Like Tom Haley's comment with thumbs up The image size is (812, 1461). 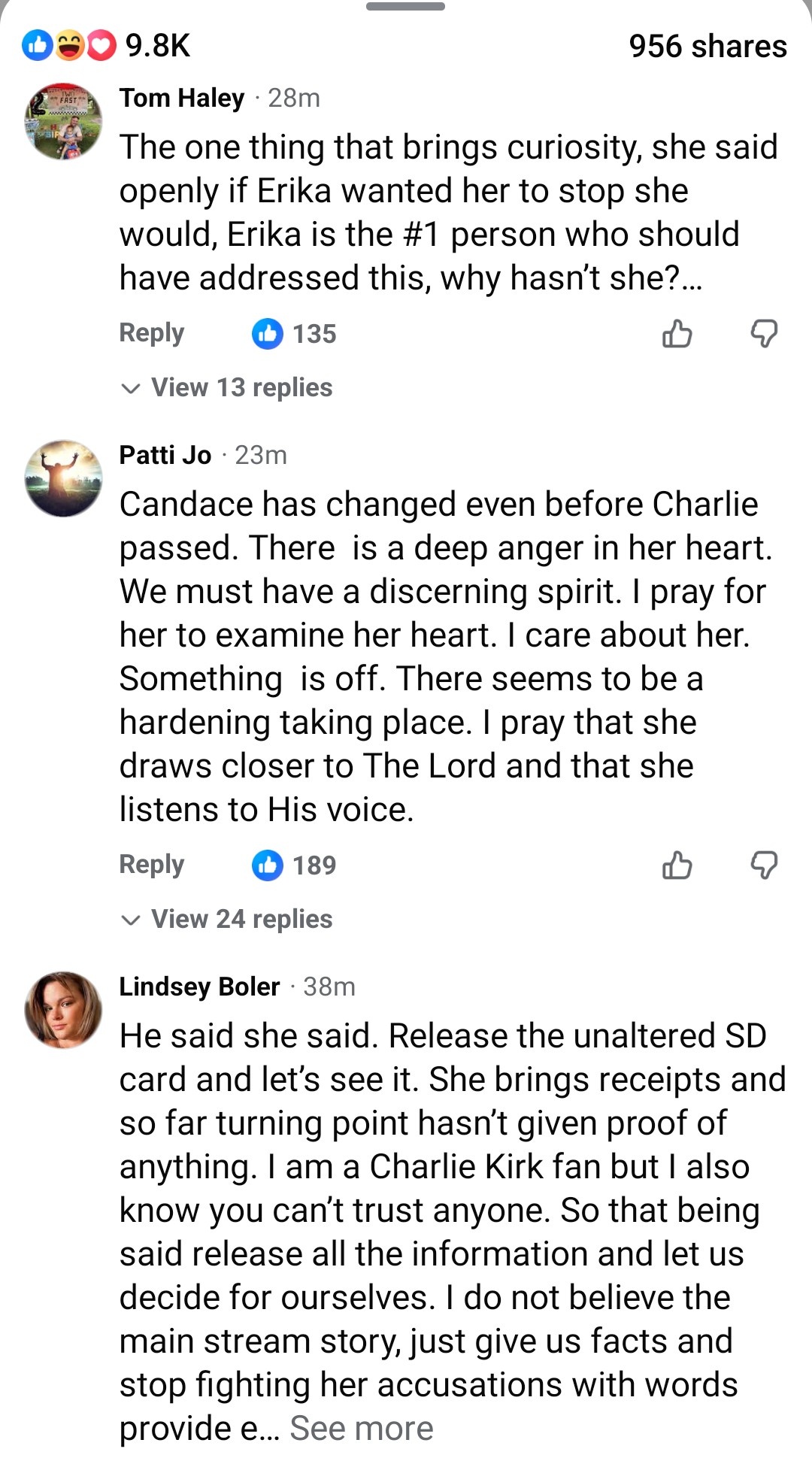tap(677, 333)
